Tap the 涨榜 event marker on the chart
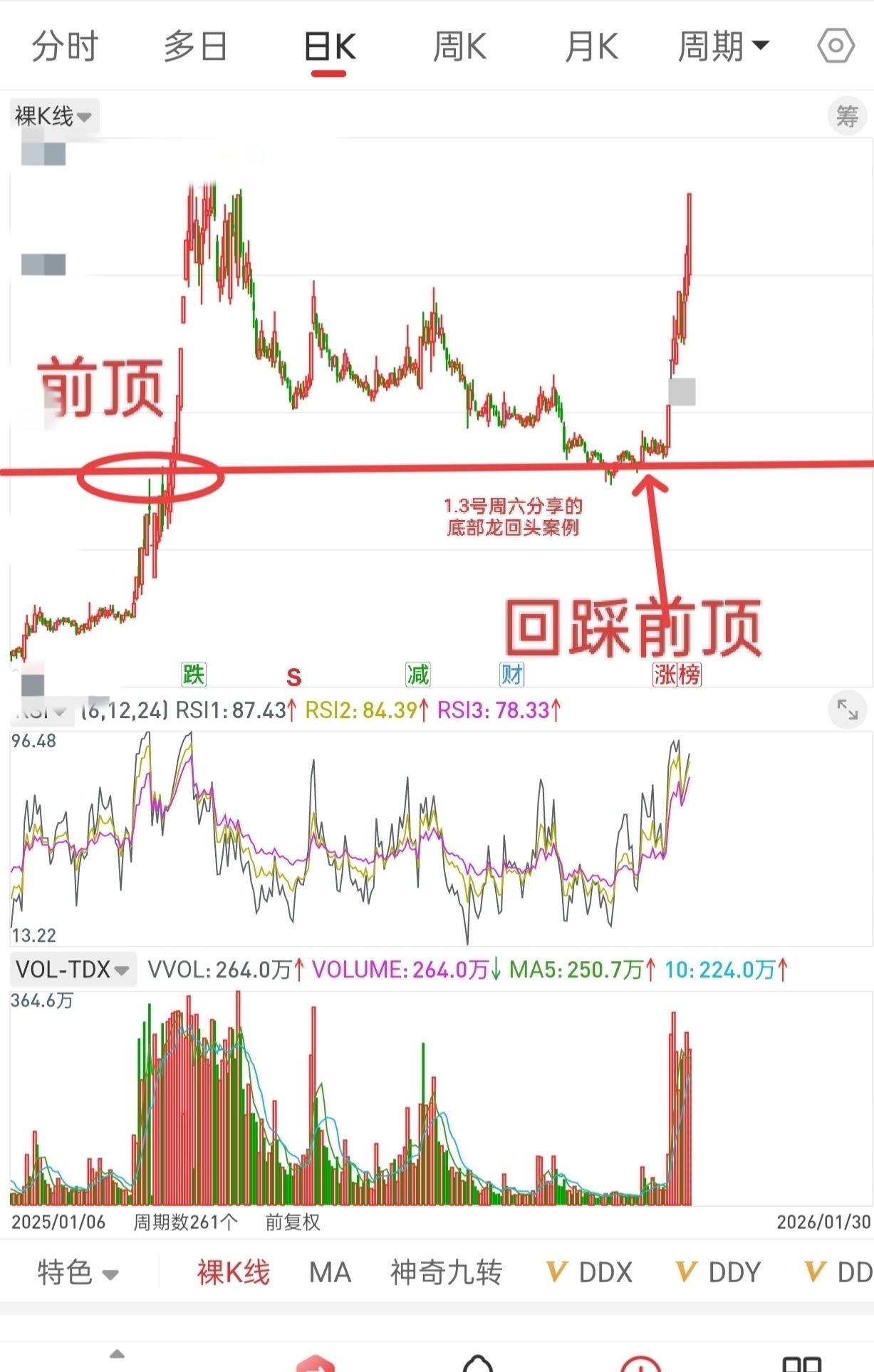Viewport: 874px width, 1372px height. [675, 673]
